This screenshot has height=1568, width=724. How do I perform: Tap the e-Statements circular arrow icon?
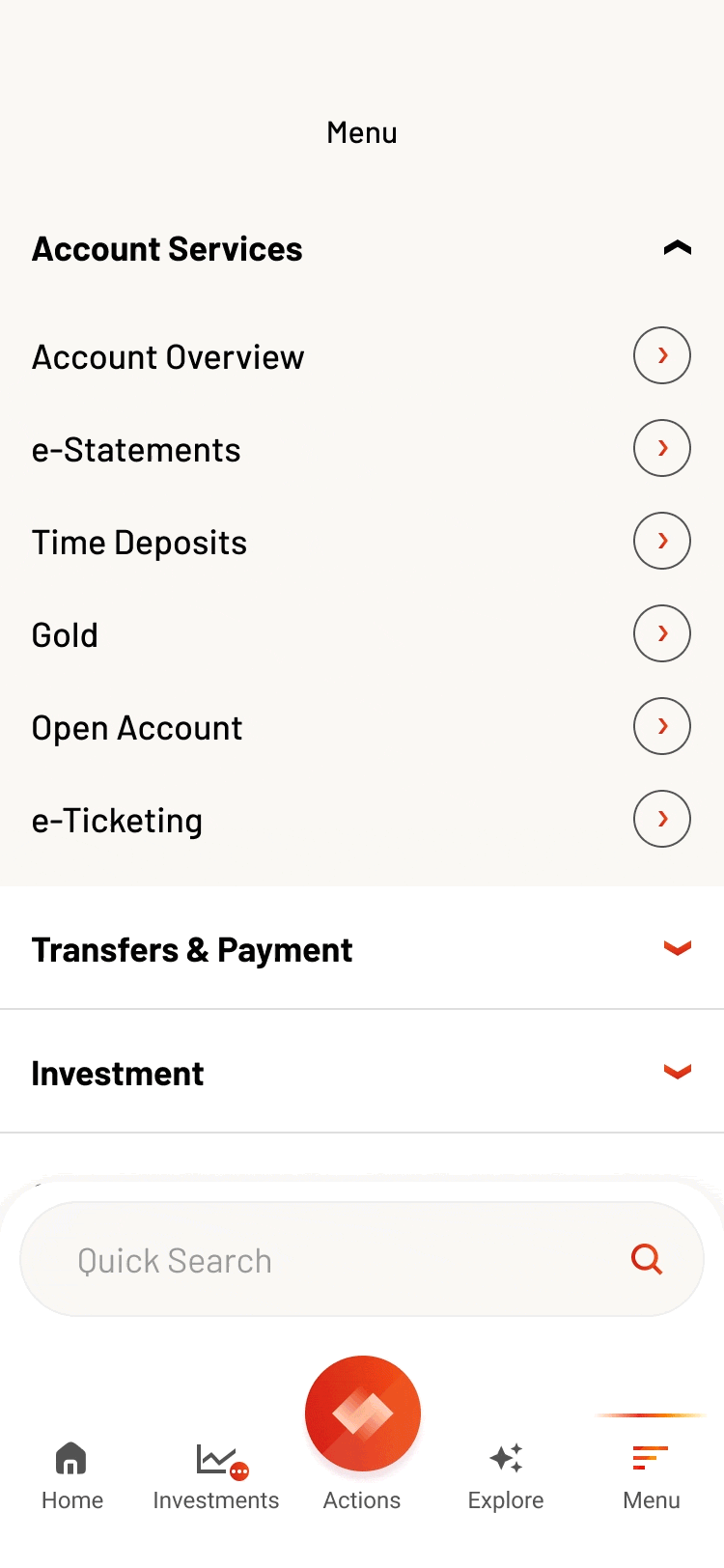point(661,448)
